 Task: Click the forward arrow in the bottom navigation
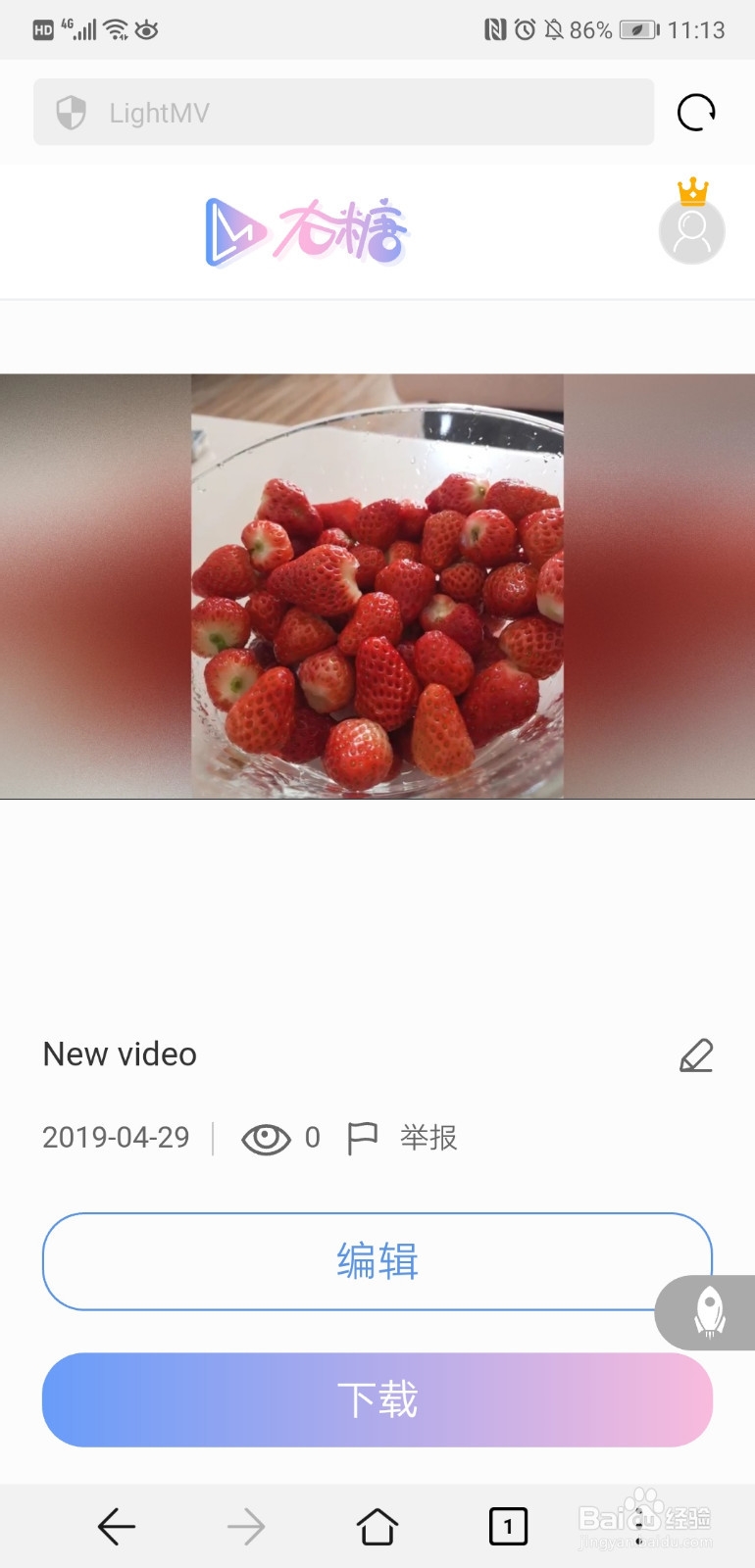246,1525
